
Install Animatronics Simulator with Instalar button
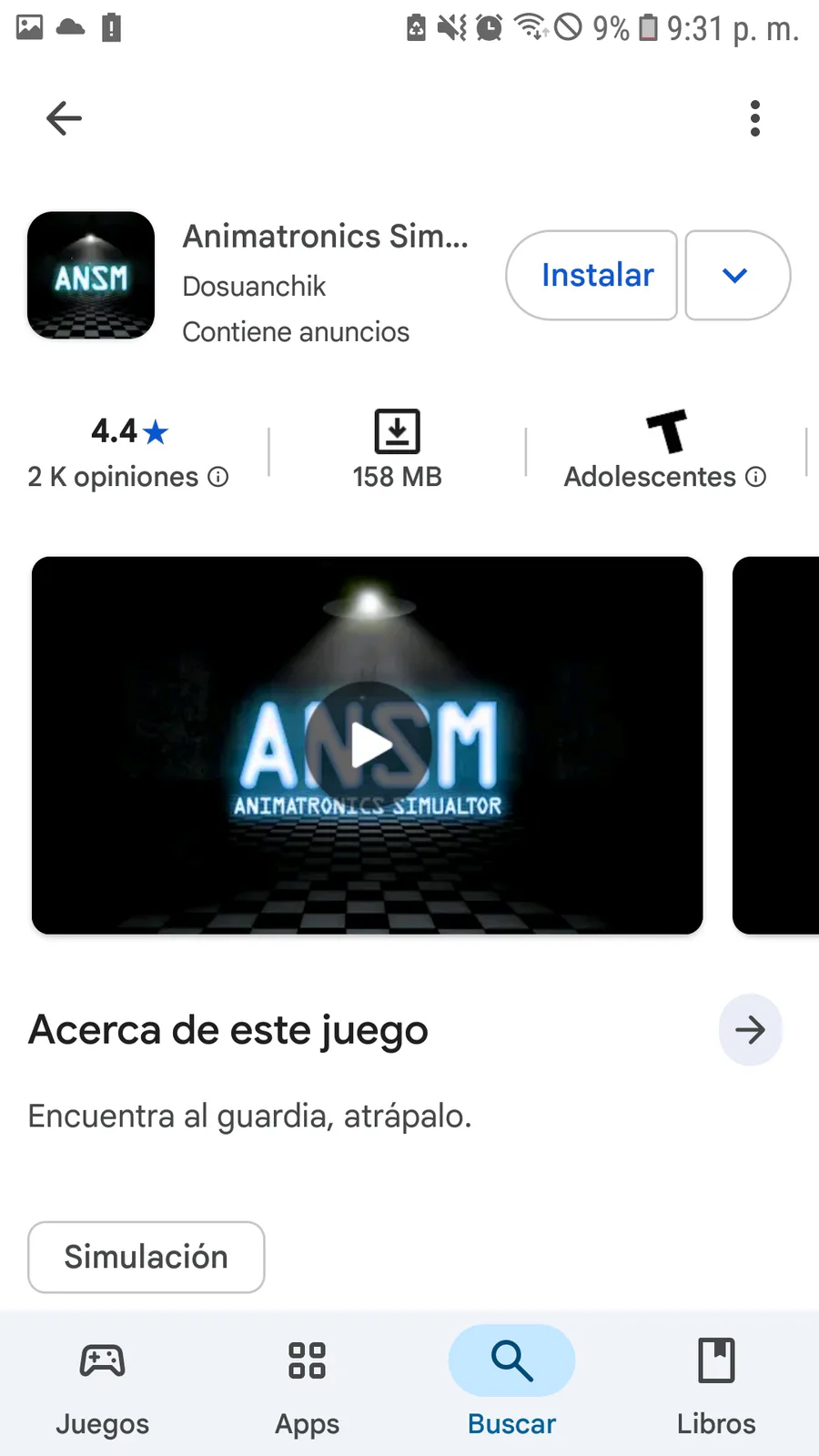[x=591, y=275]
